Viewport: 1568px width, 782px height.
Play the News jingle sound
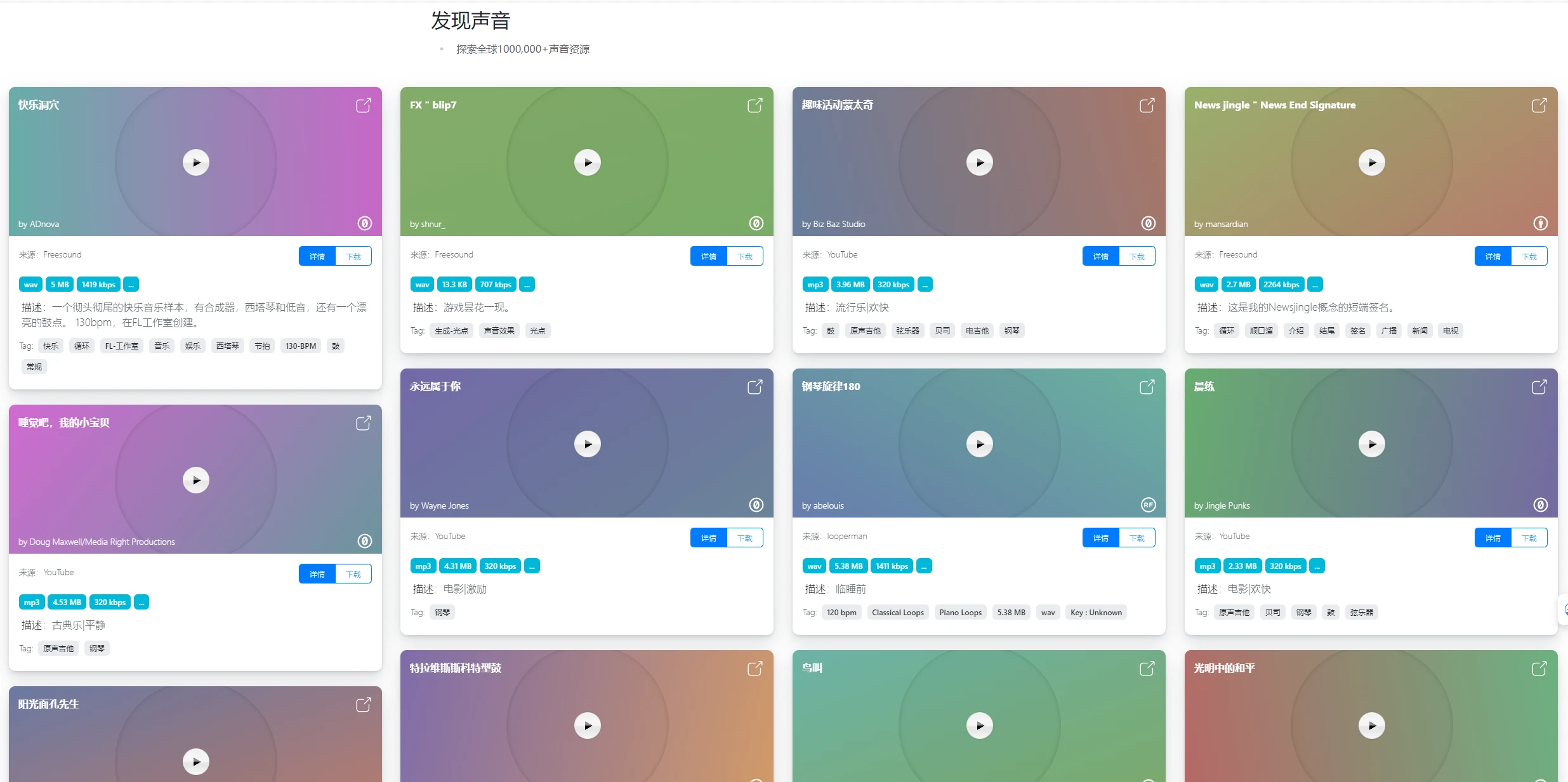pyautogui.click(x=1371, y=162)
